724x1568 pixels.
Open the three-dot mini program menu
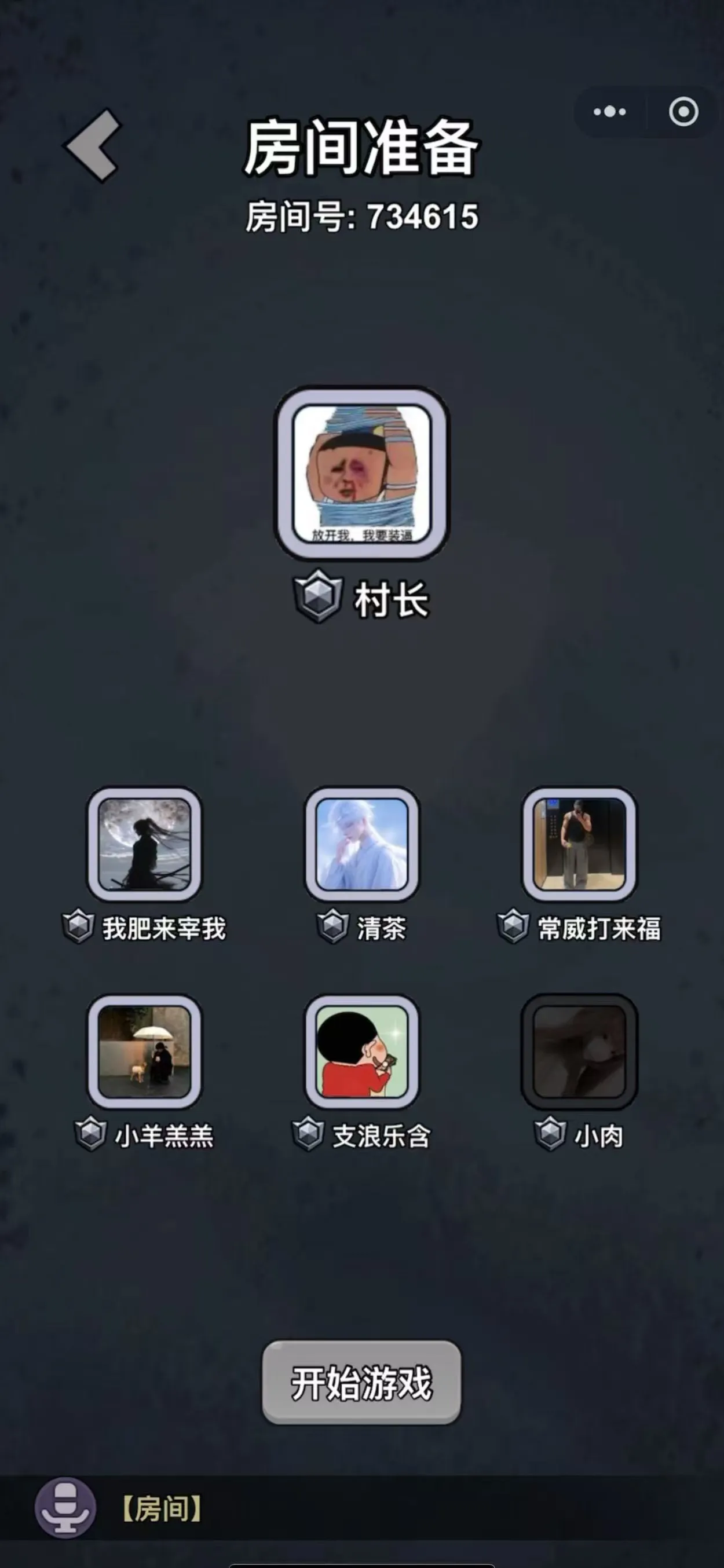(x=609, y=112)
